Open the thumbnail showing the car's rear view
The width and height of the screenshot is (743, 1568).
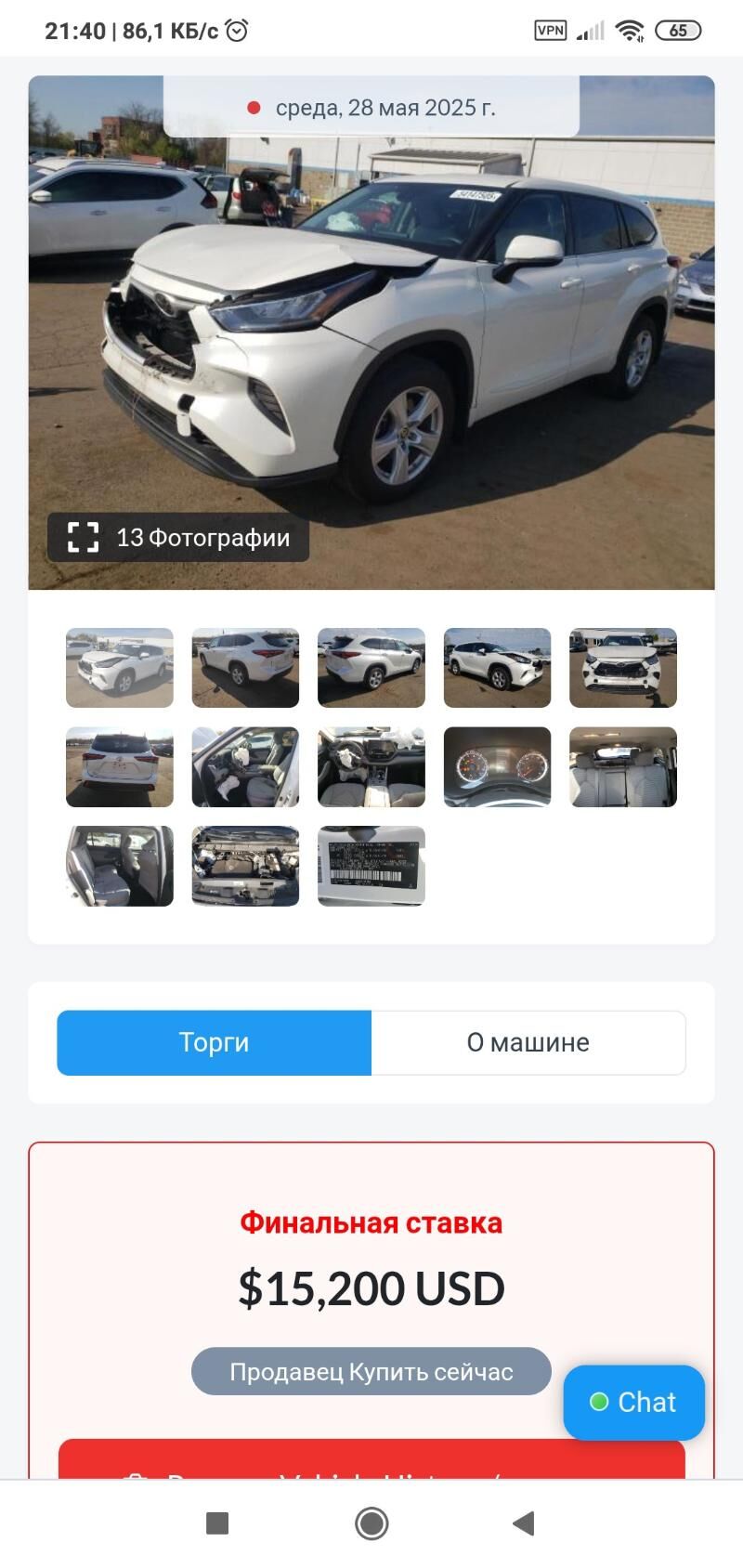(119, 767)
